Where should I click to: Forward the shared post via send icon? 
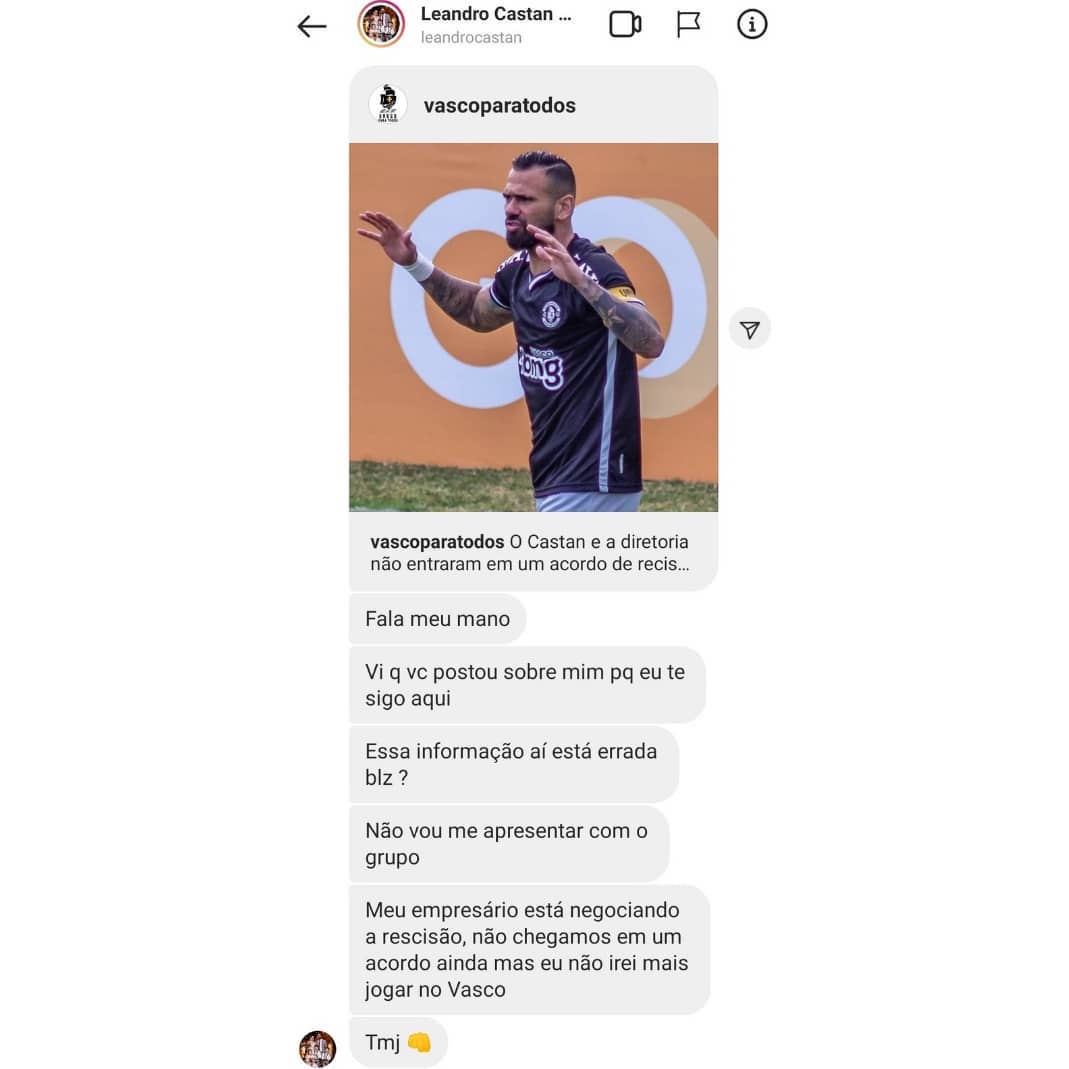click(x=750, y=329)
